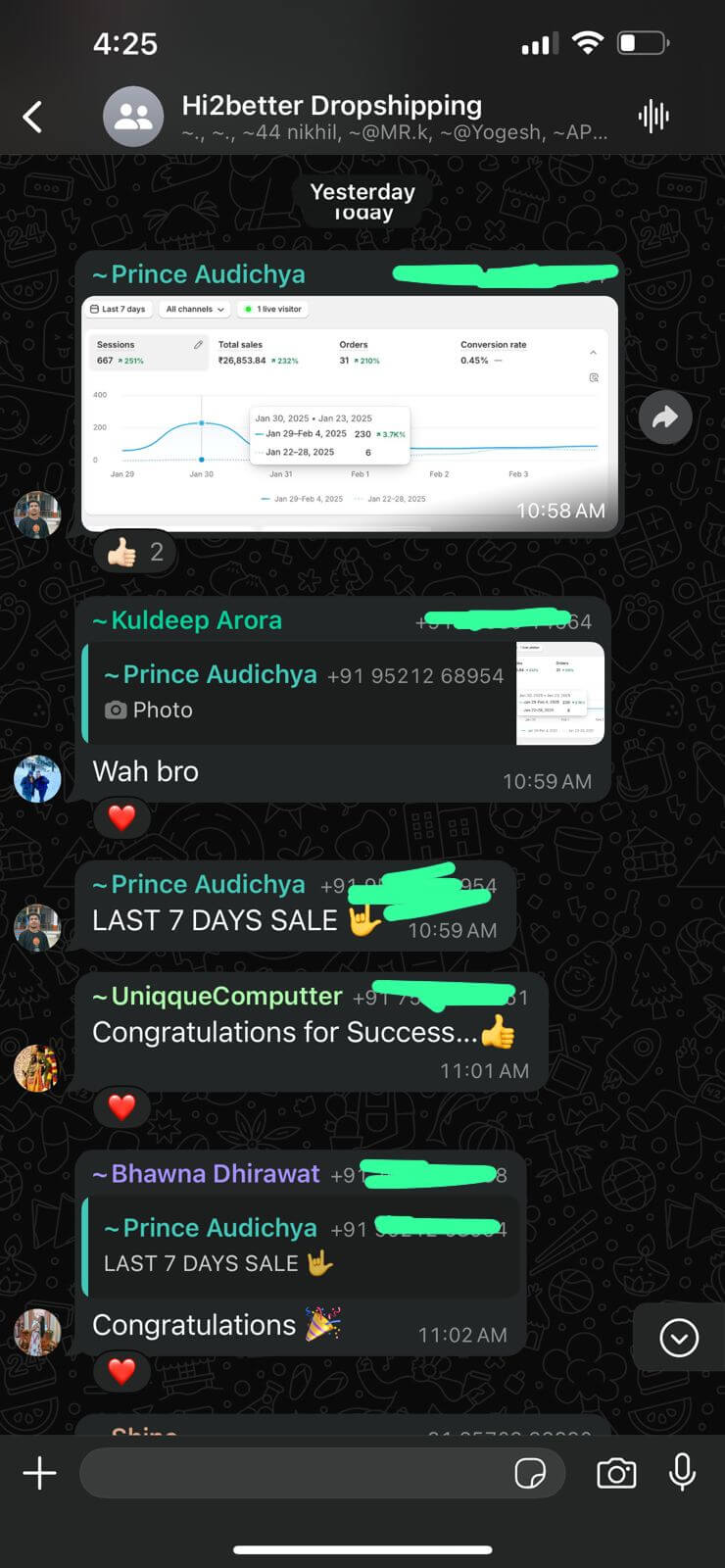Focus the message input field
The height and width of the screenshot is (1568, 725).
[294, 1473]
